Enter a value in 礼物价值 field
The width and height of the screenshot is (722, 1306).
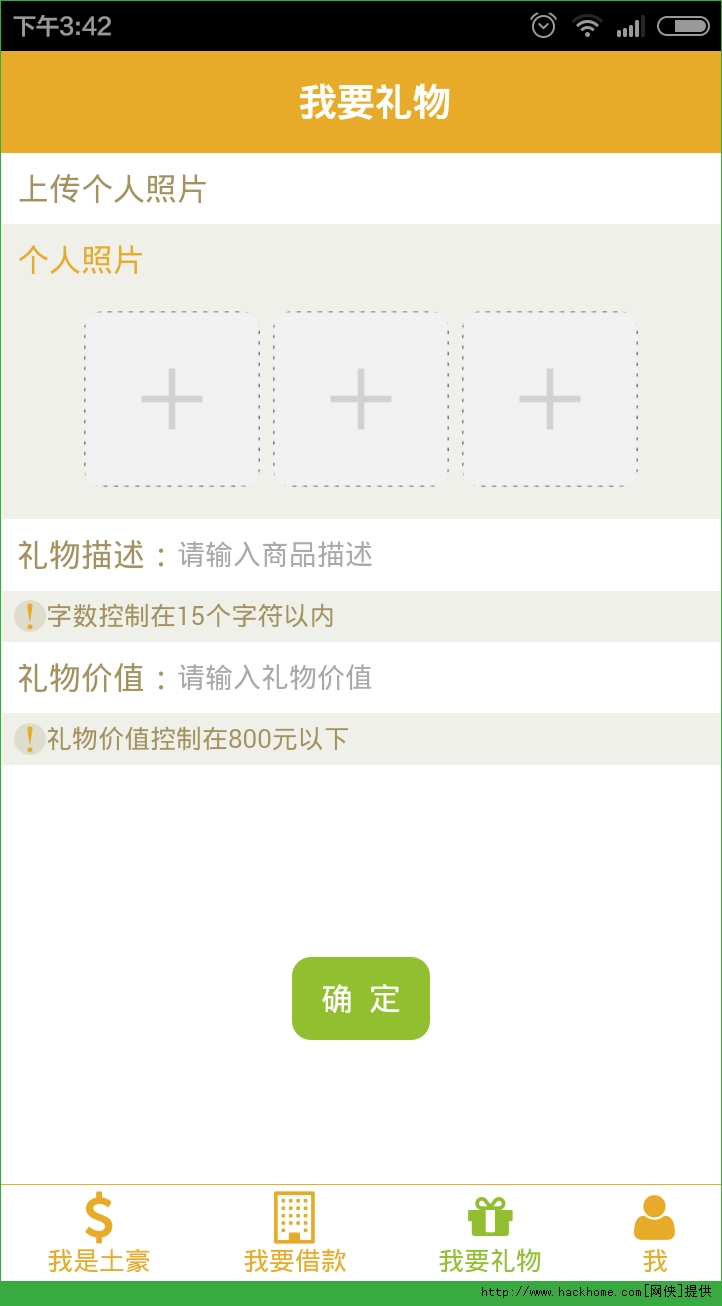click(440, 678)
